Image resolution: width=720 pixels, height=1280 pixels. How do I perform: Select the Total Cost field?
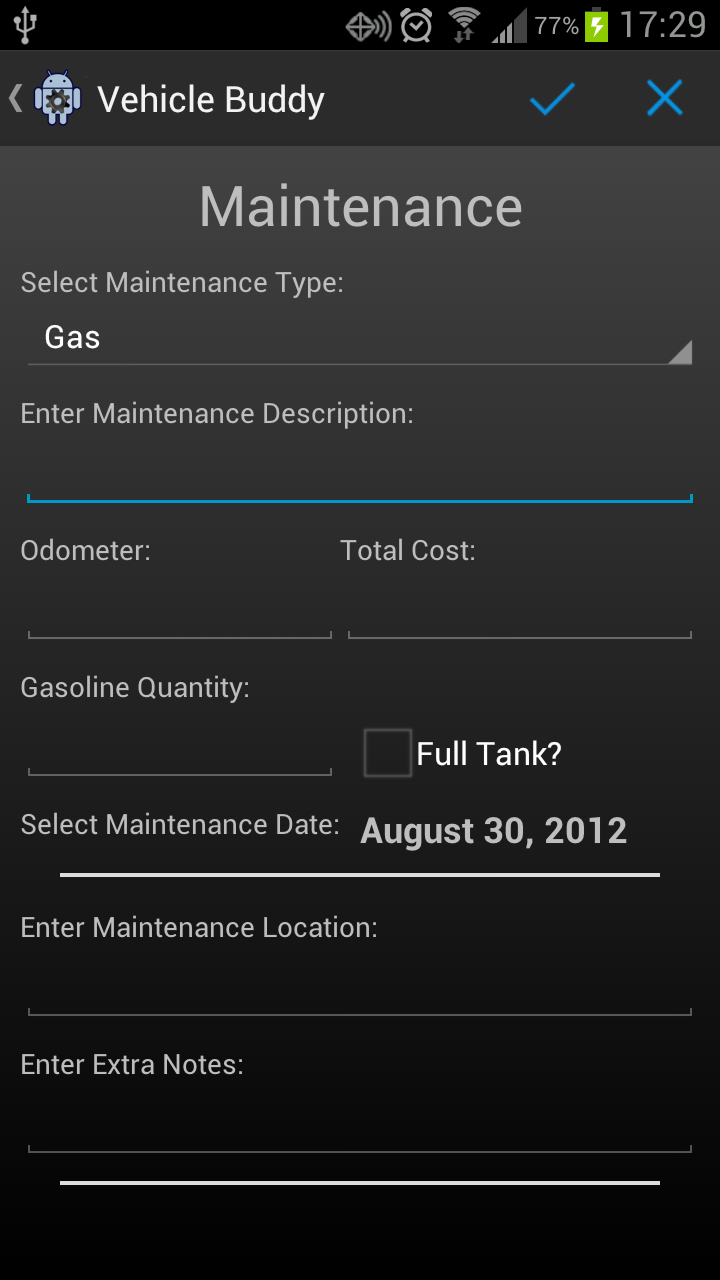[519, 611]
